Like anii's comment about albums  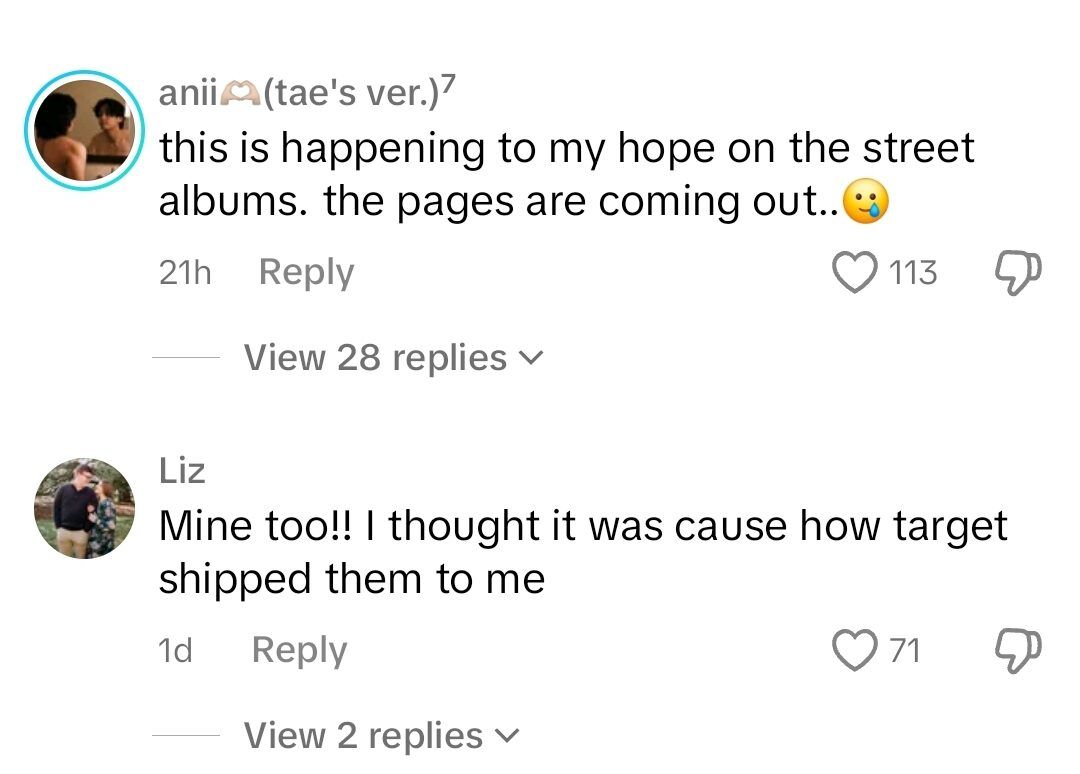pos(855,272)
